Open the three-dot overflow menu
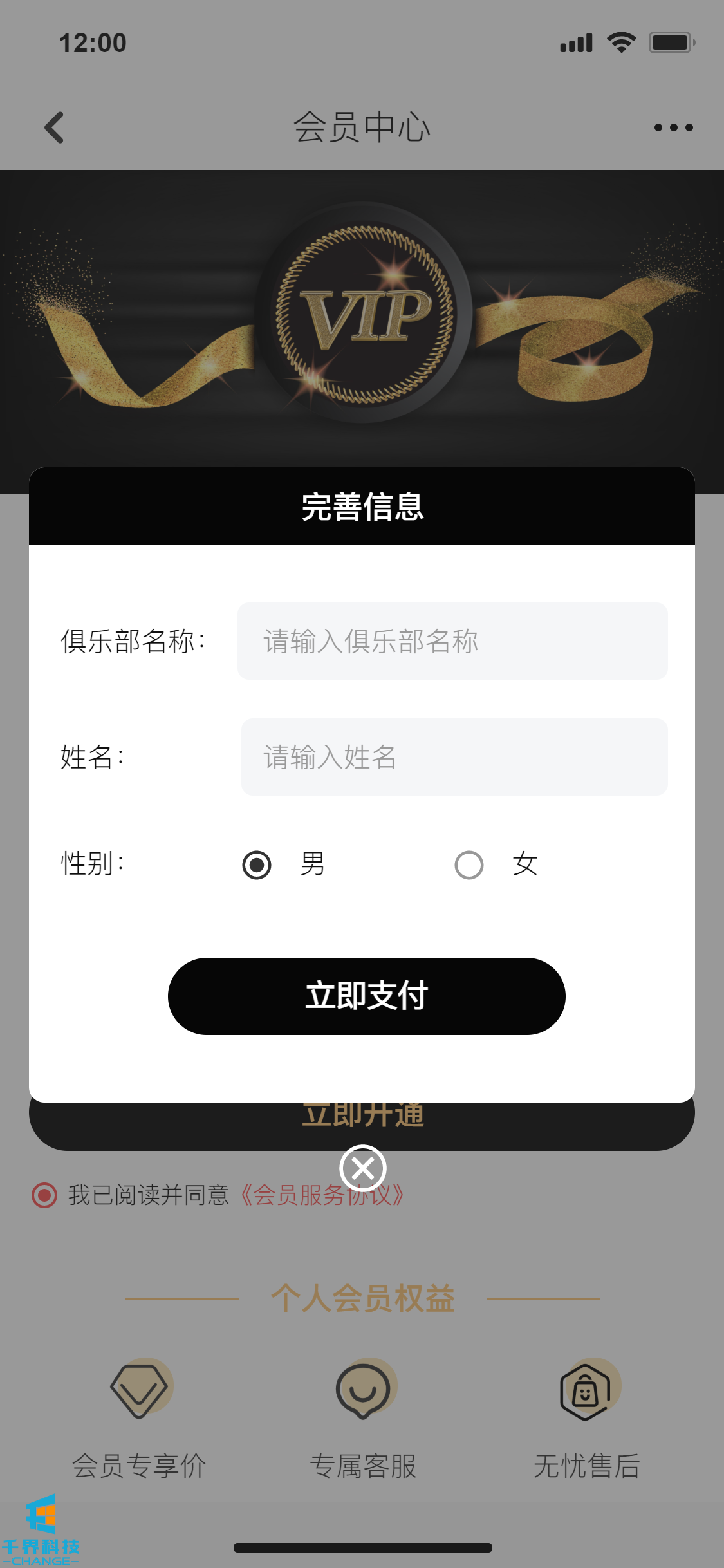The width and height of the screenshot is (724, 1568). [673, 127]
